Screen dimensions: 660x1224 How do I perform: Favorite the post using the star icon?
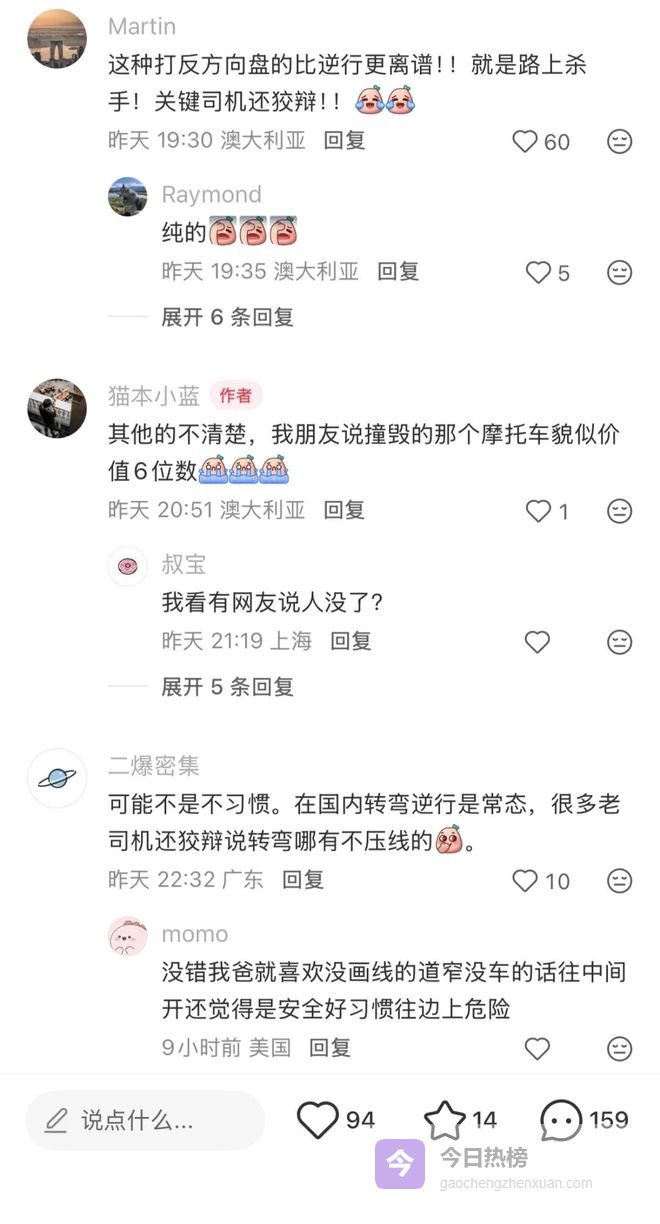pos(444,1120)
